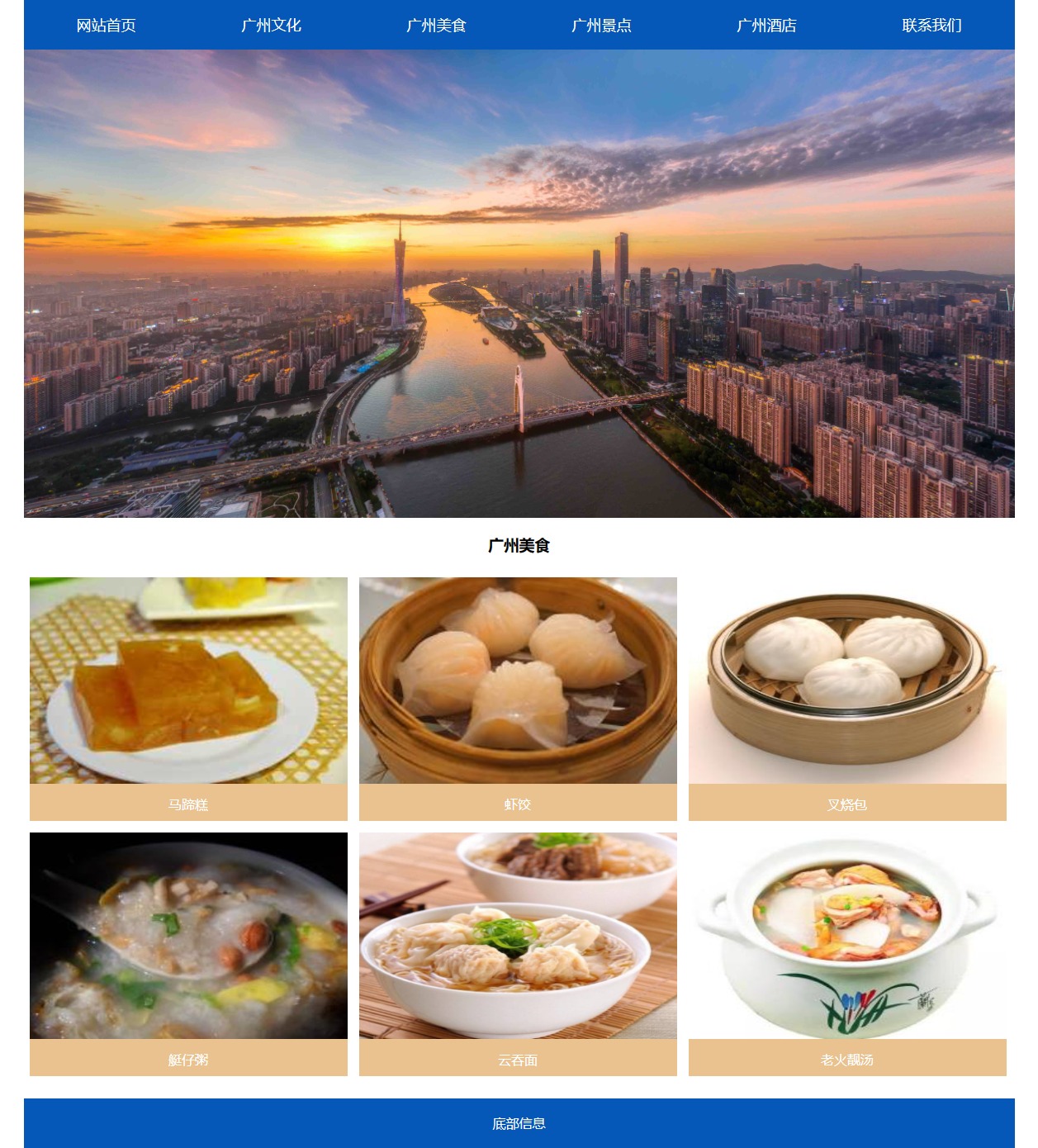
Task: Open 联系我们 contact page
Action: (x=931, y=26)
